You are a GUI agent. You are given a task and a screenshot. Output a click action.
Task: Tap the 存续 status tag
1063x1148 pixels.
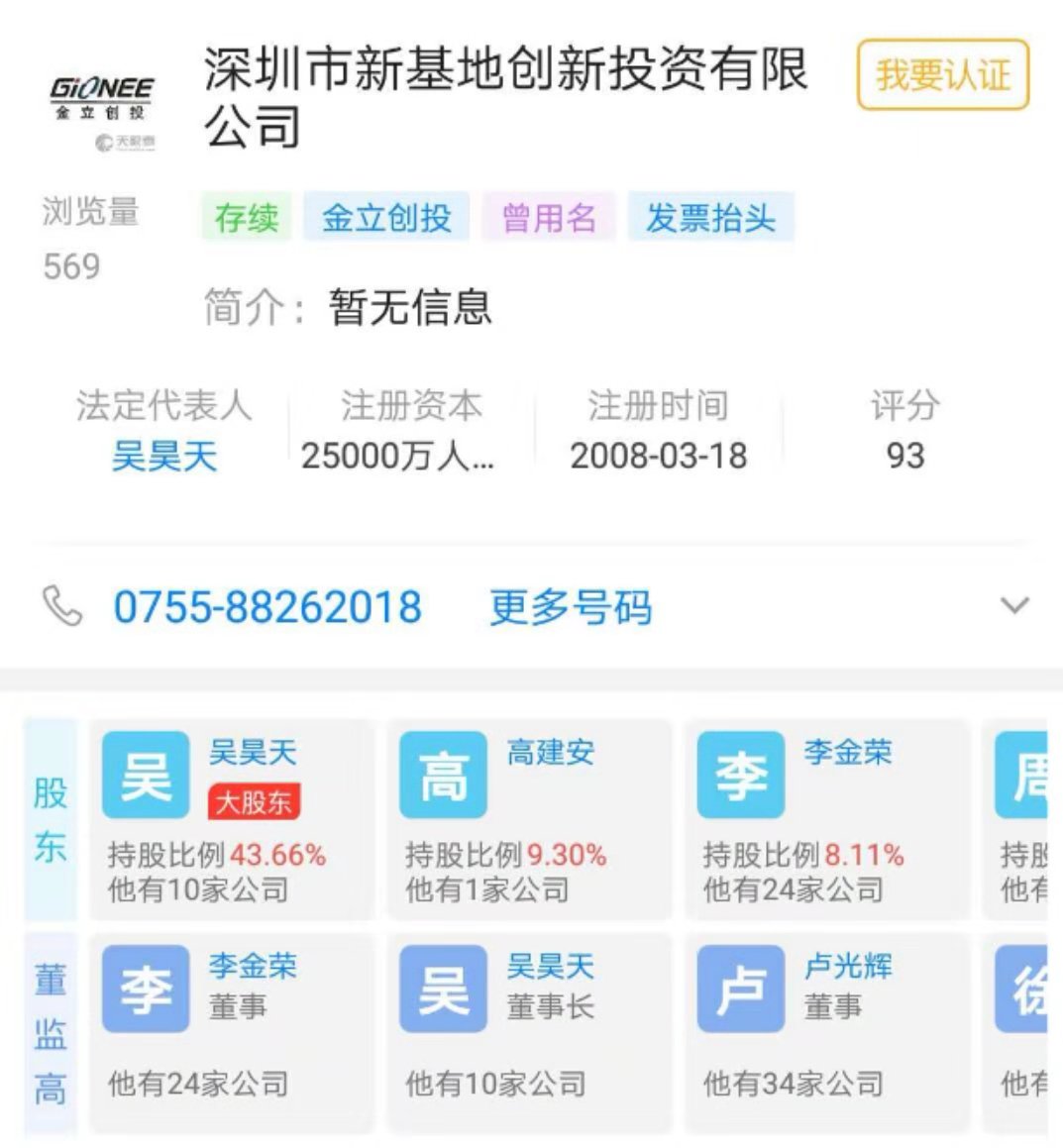247,218
